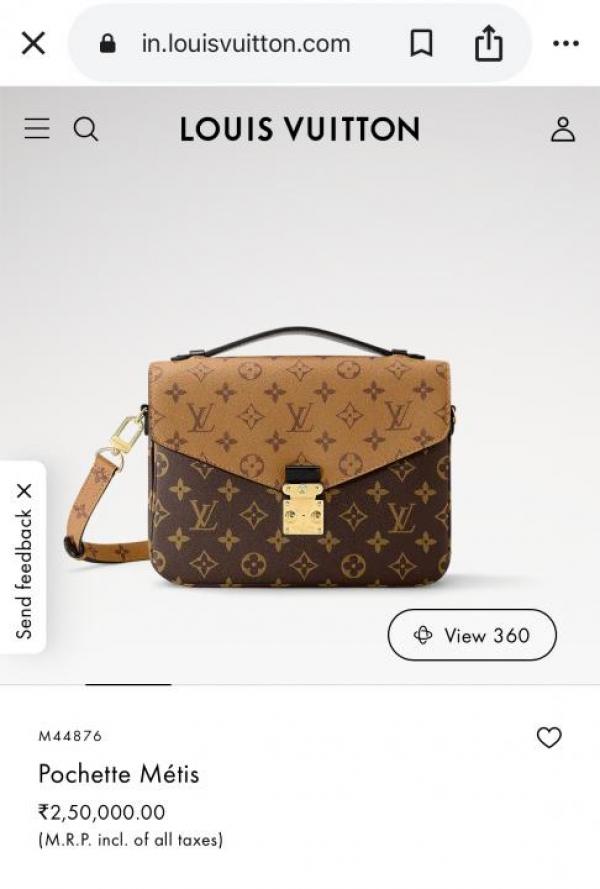Launch the View 360 viewer
The width and height of the screenshot is (600, 889).
[x=472, y=635]
